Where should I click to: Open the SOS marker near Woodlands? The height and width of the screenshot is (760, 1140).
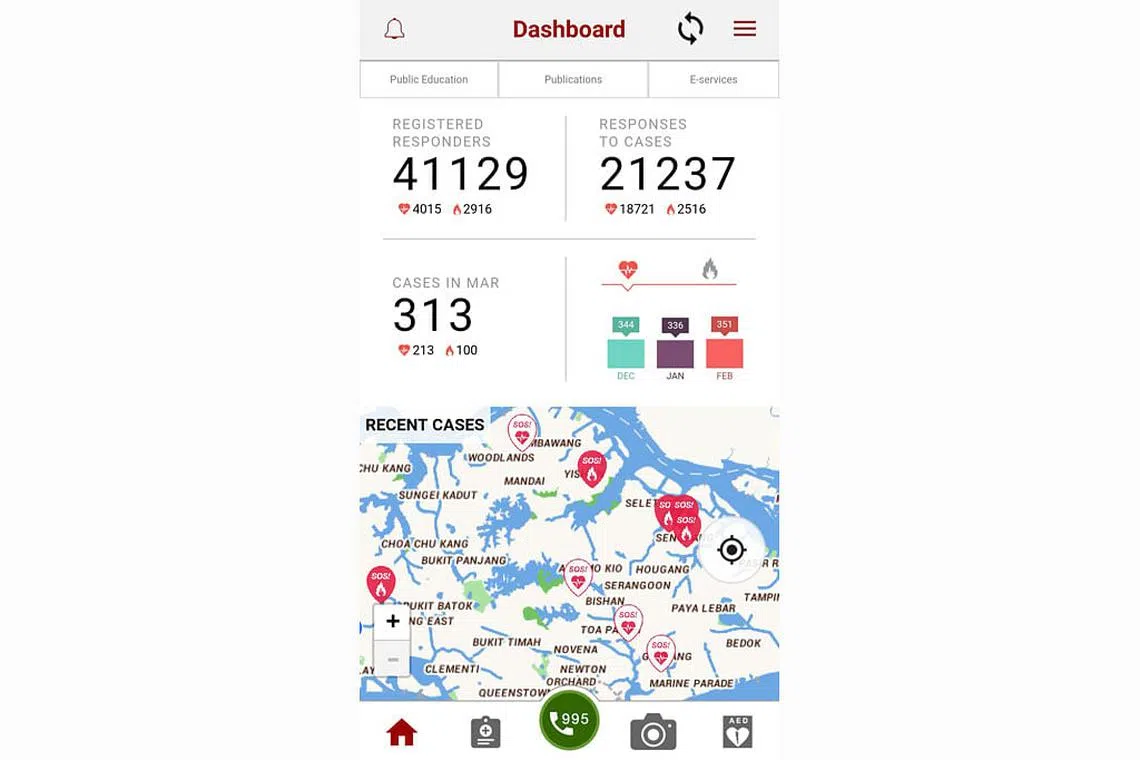click(x=521, y=432)
